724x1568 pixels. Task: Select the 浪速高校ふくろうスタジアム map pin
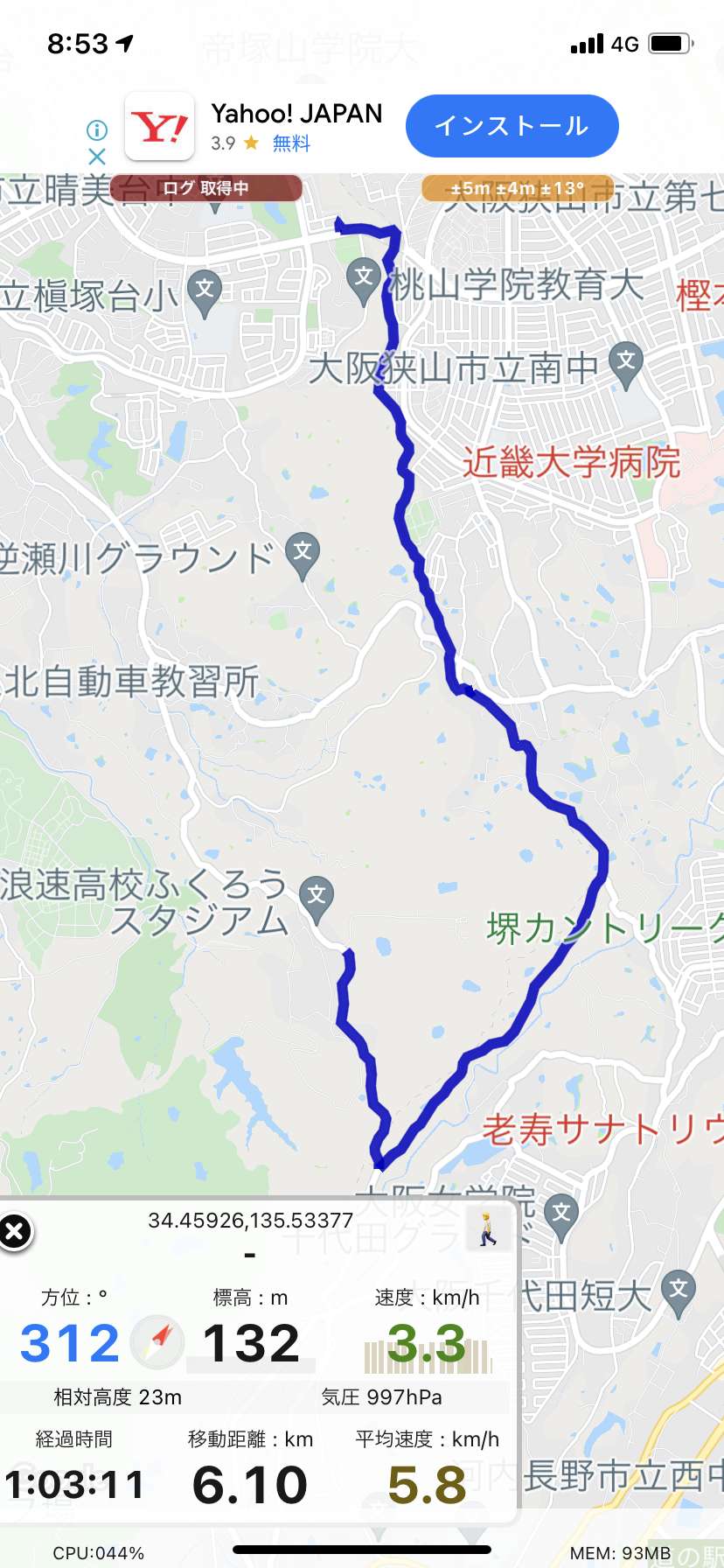coord(317,900)
